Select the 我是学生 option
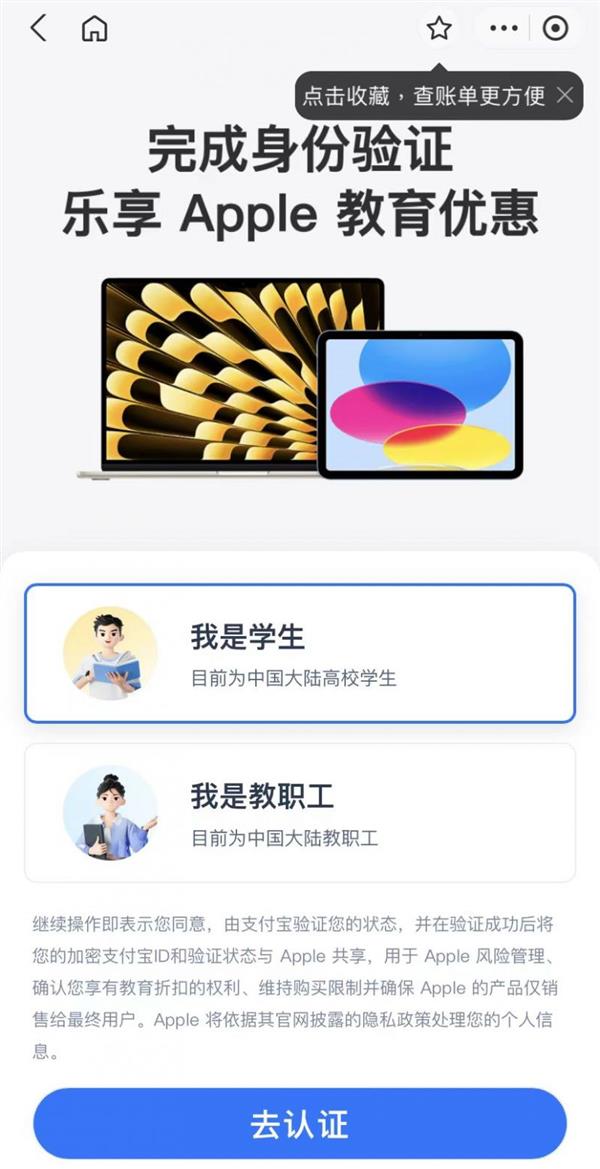600x1169 pixels. [300, 653]
